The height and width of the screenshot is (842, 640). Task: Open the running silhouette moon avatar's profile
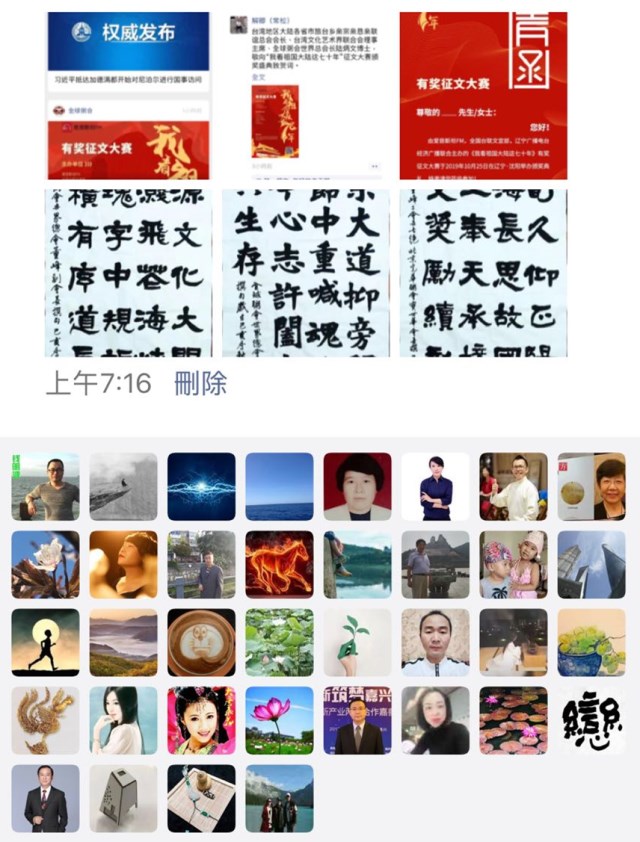click(45, 642)
